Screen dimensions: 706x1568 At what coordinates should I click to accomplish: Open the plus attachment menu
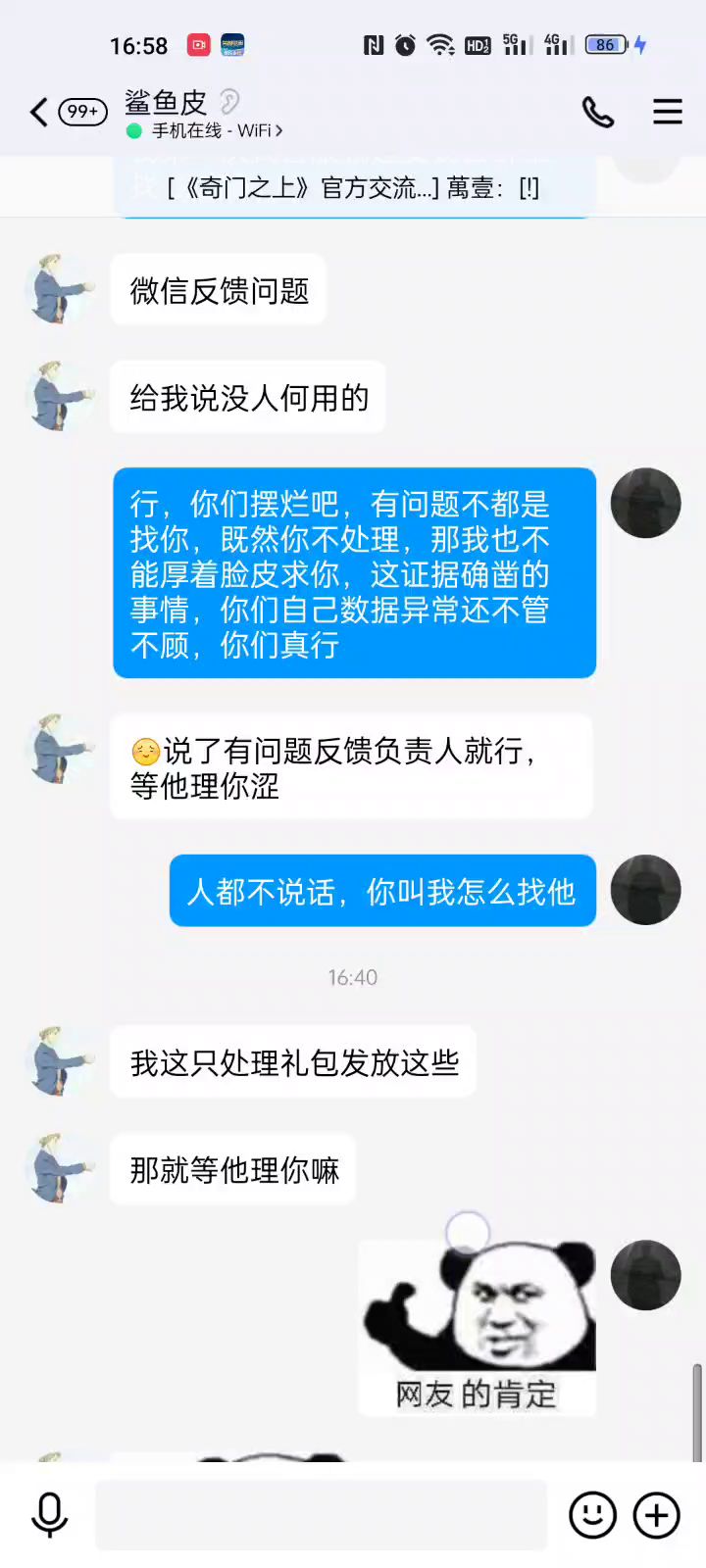pos(656,1515)
